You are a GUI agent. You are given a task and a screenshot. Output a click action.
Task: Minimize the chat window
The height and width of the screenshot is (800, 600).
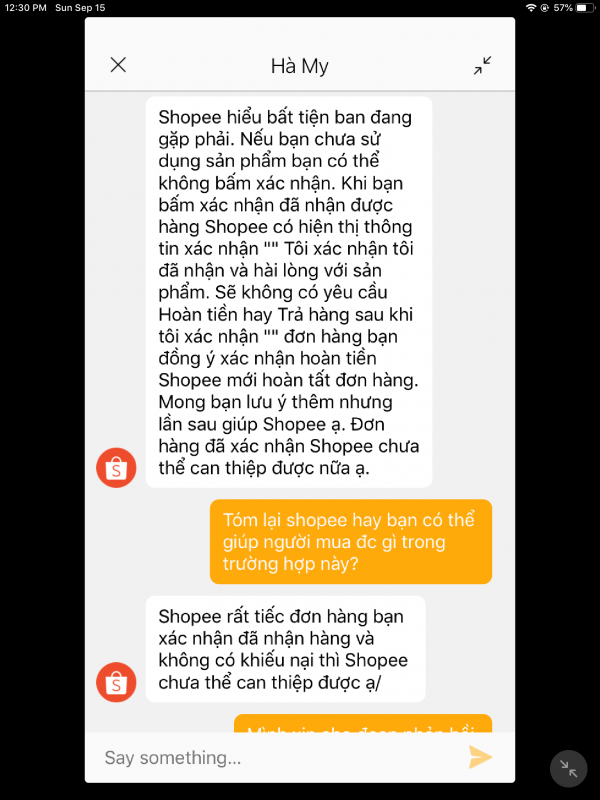pos(482,66)
